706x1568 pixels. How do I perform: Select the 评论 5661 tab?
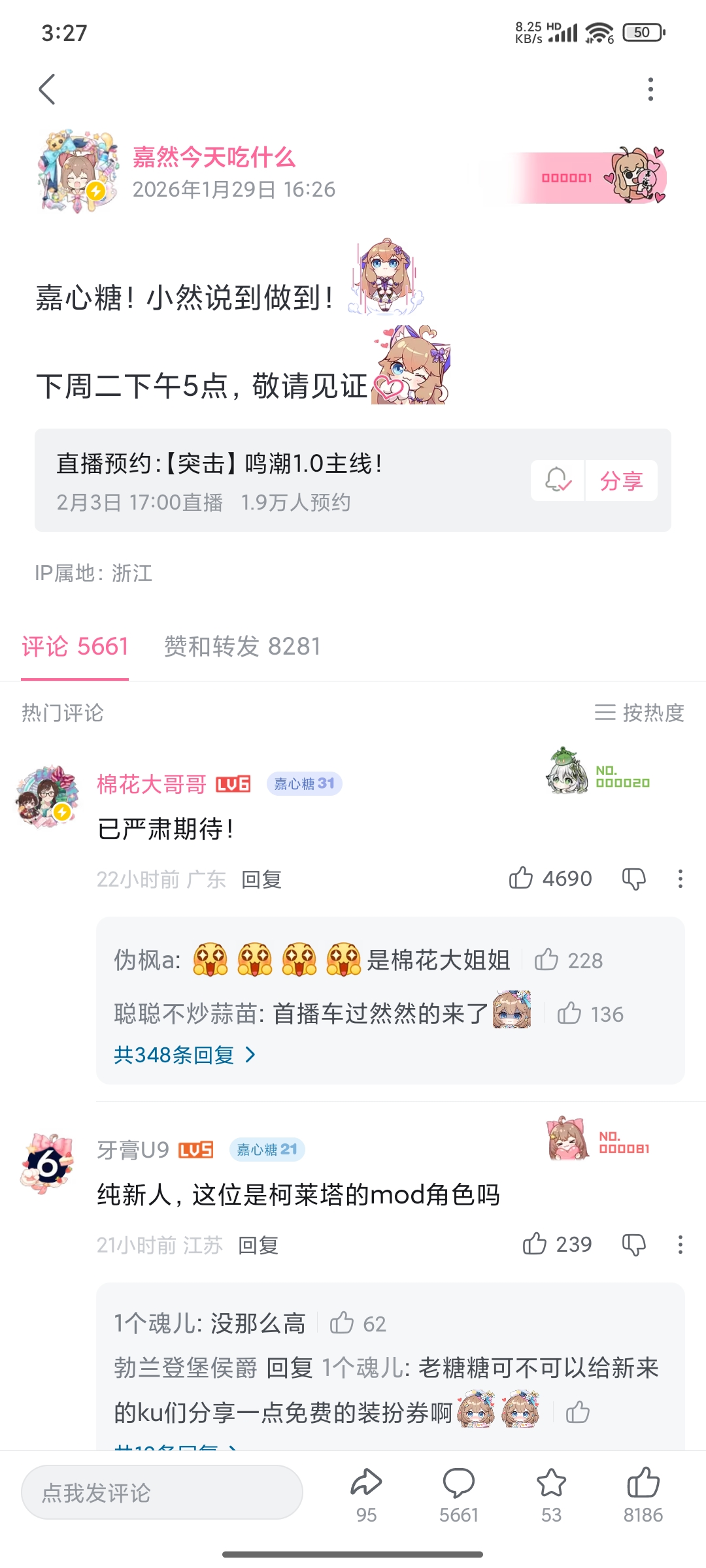tap(75, 647)
